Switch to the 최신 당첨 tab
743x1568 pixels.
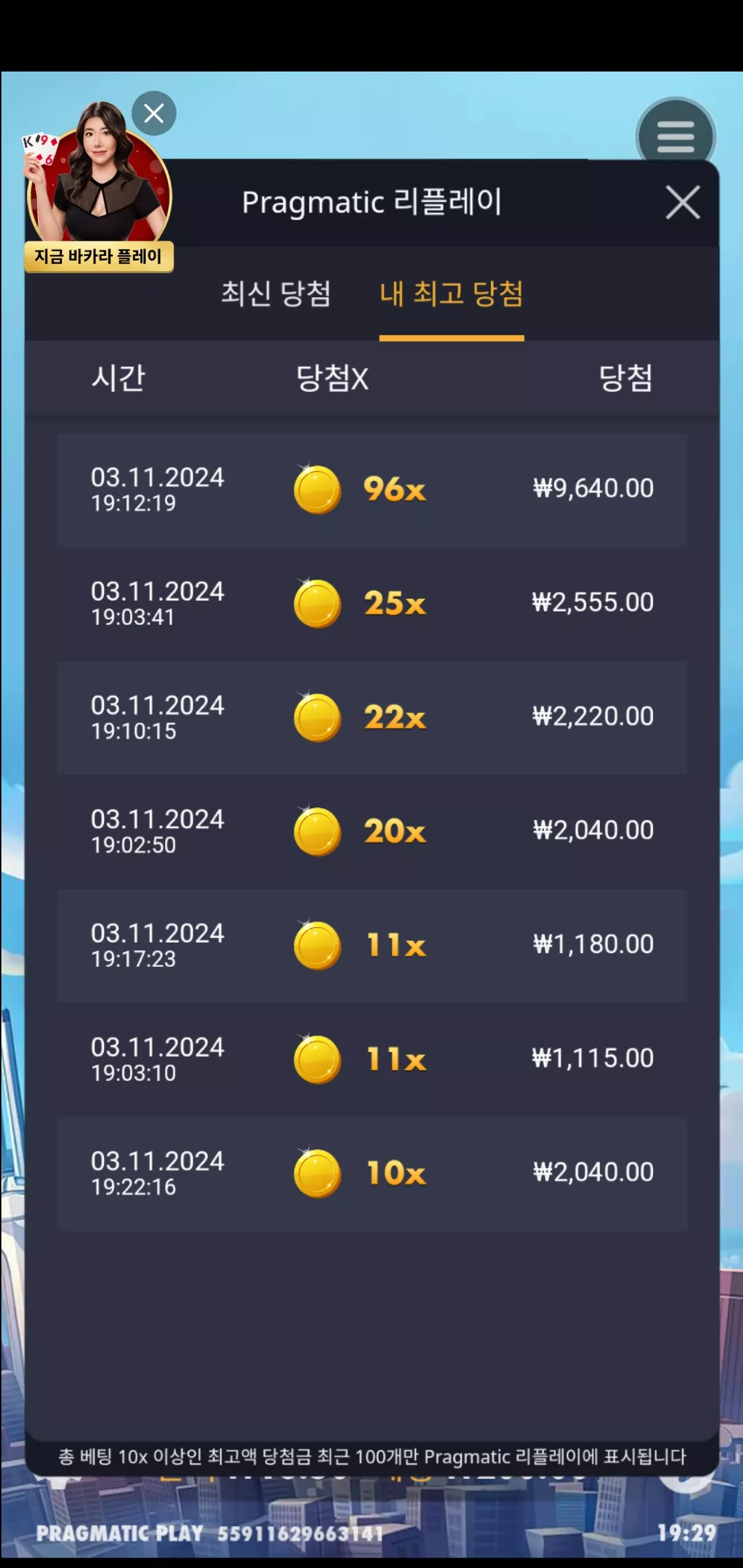[x=276, y=294]
